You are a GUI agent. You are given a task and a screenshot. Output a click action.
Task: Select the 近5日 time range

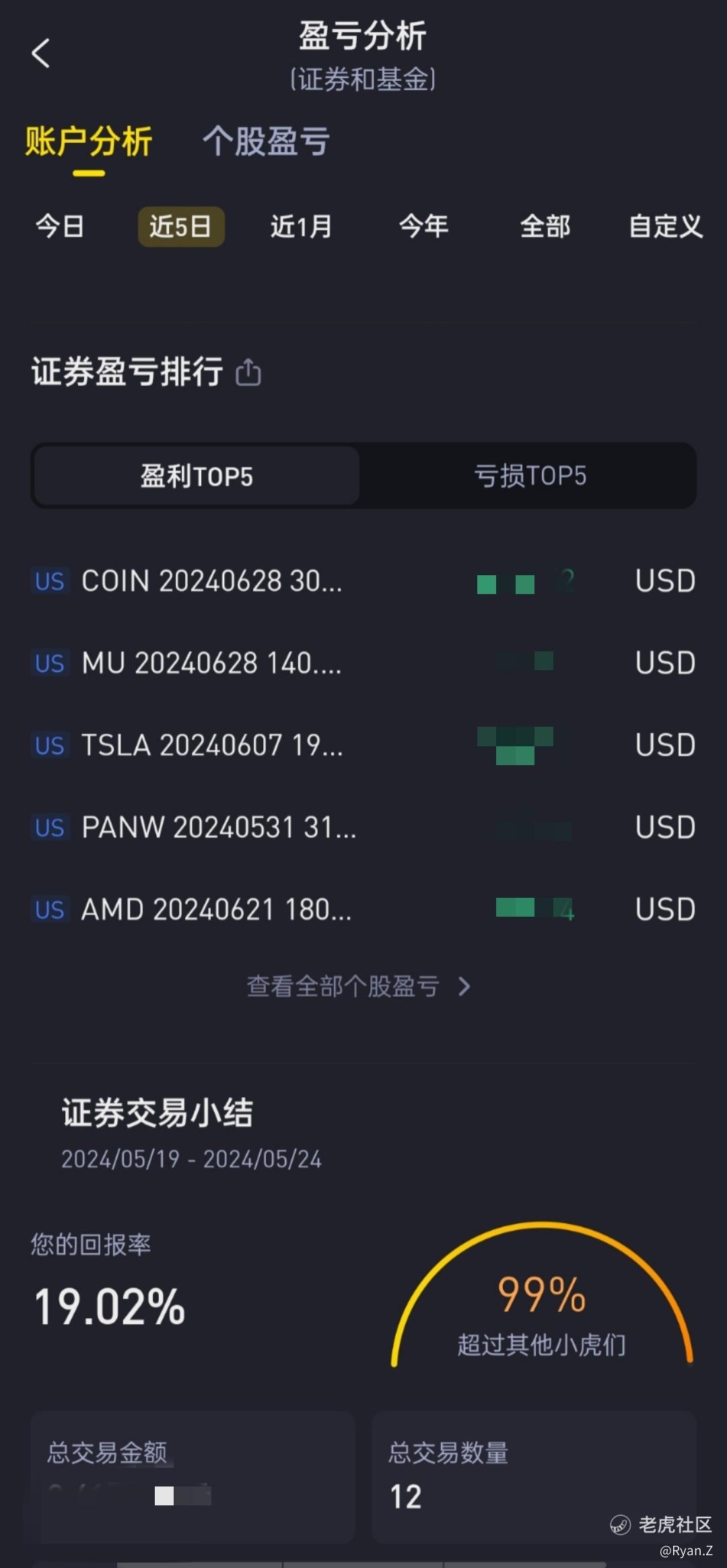point(180,226)
